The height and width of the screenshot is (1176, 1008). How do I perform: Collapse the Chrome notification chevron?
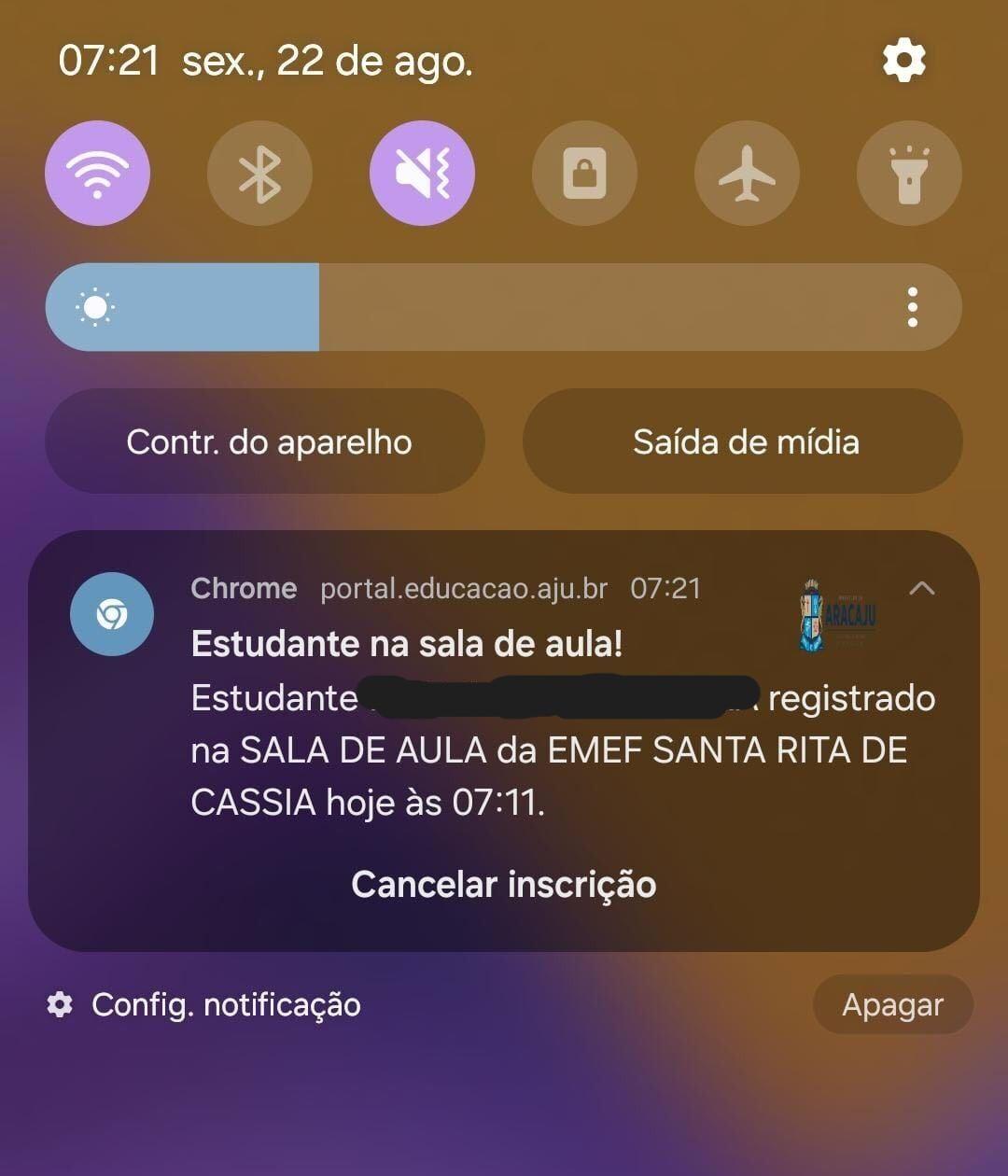pos(921,588)
